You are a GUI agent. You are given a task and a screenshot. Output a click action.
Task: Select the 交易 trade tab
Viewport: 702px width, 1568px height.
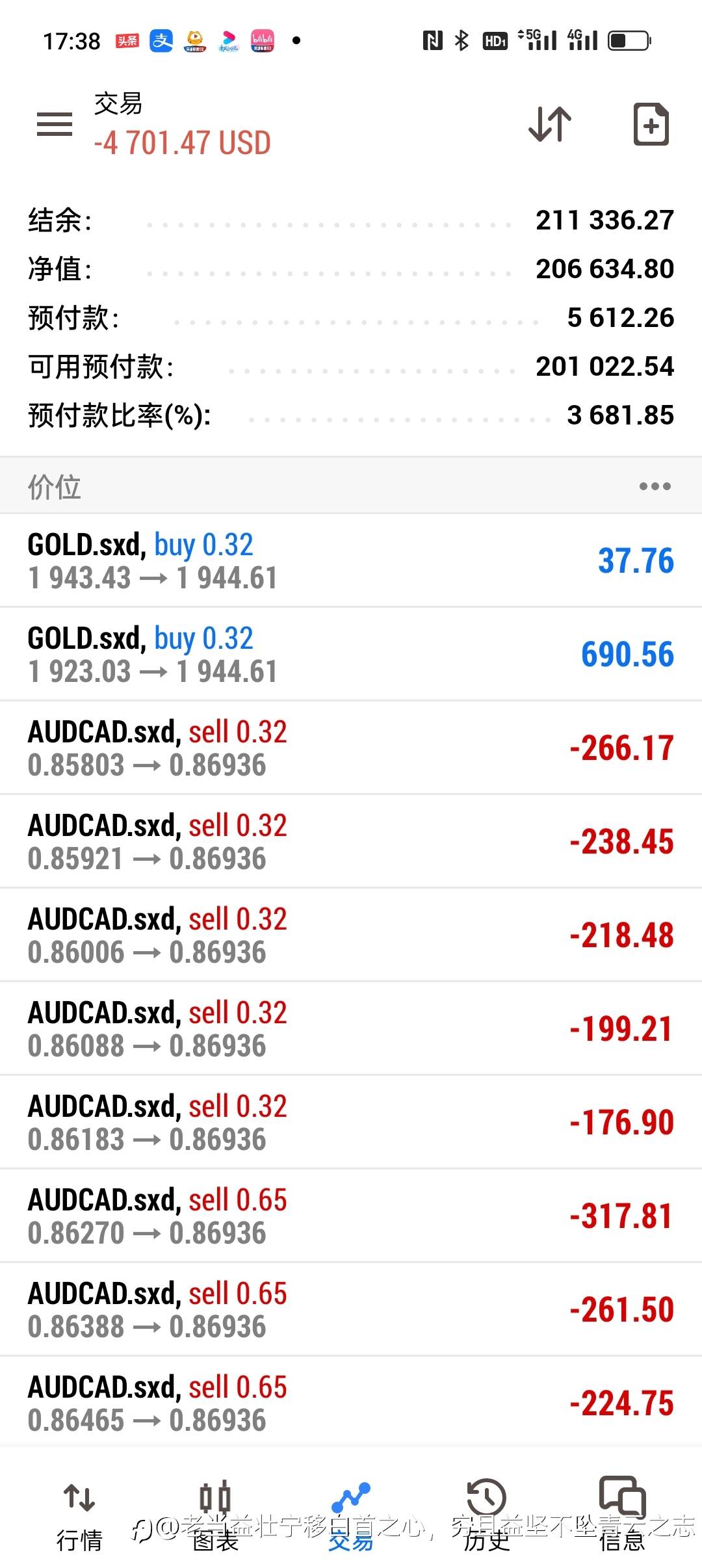point(351,1516)
